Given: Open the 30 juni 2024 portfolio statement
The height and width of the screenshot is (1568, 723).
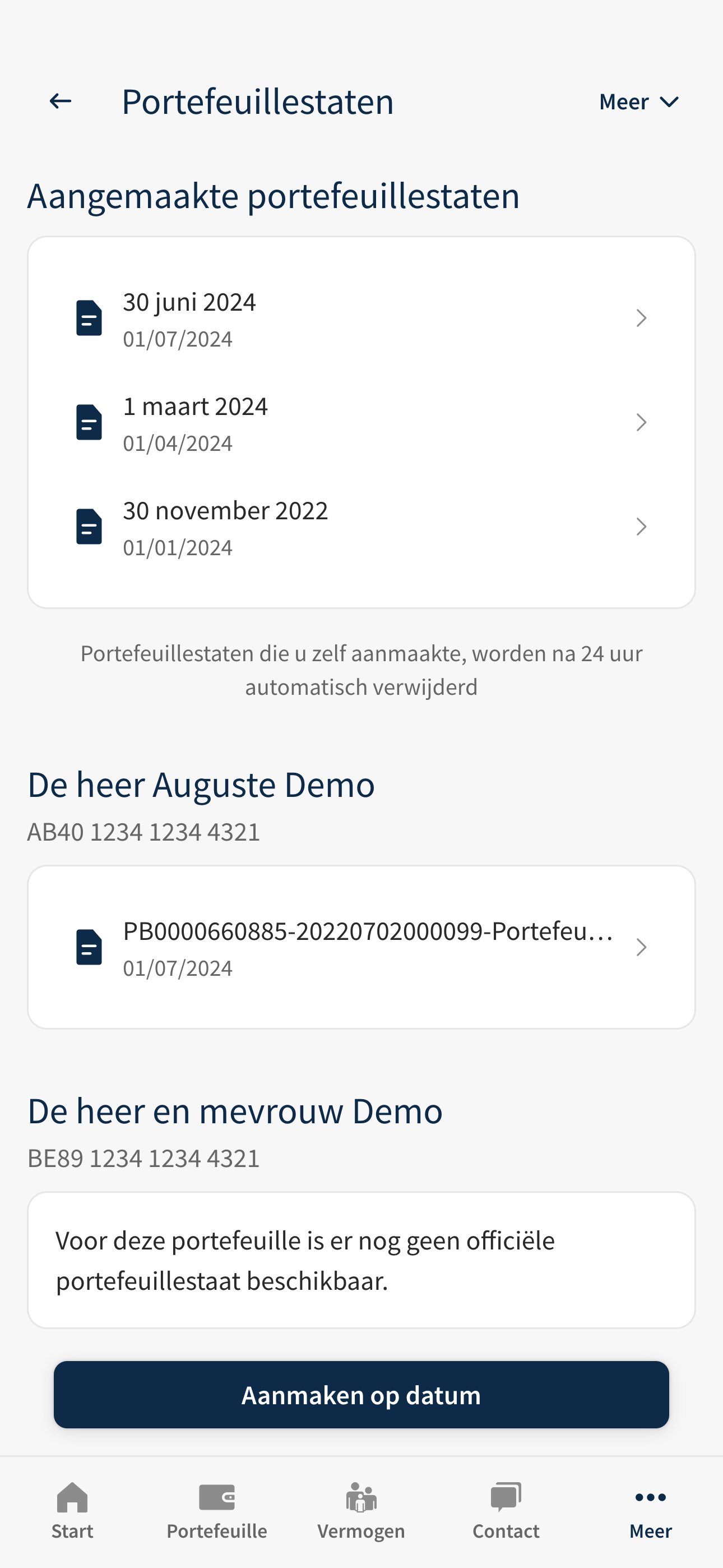Looking at the screenshot, I should click(x=361, y=319).
